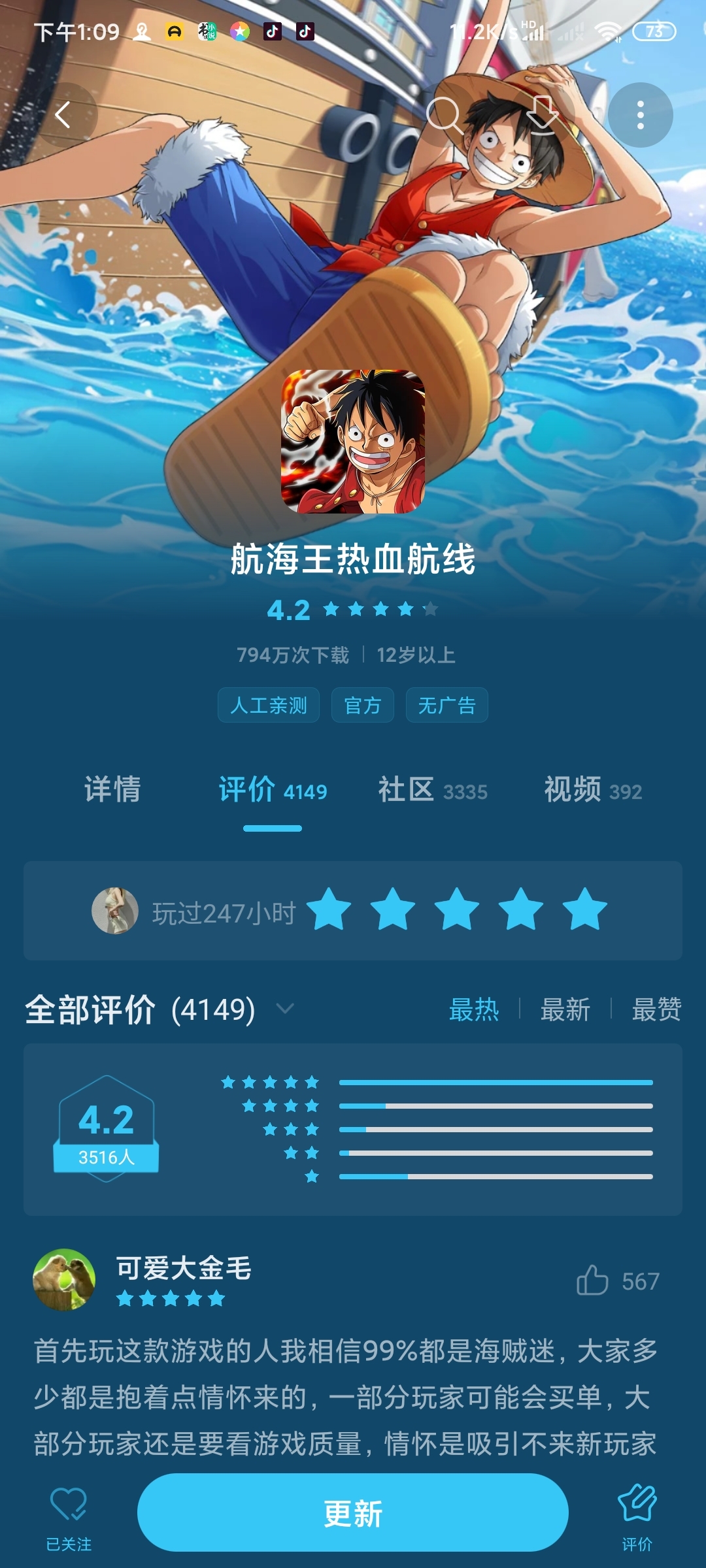Image resolution: width=706 pixels, height=1568 pixels.
Task: Expand the 全部评价 filter dropdown
Action: [x=285, y=1009]
